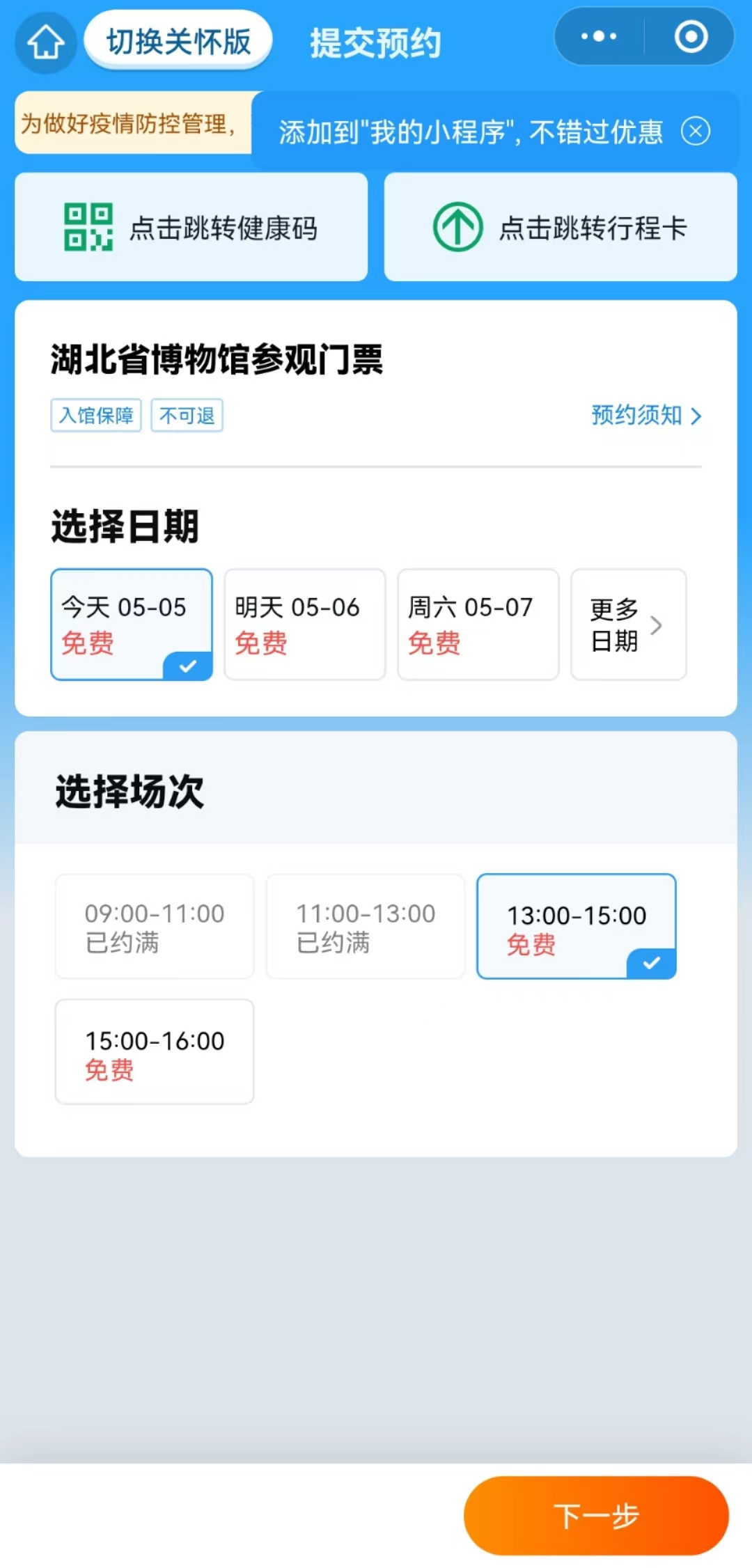Proceed with next step (下一步)
752x1568 pixels.
point(596,1516)
